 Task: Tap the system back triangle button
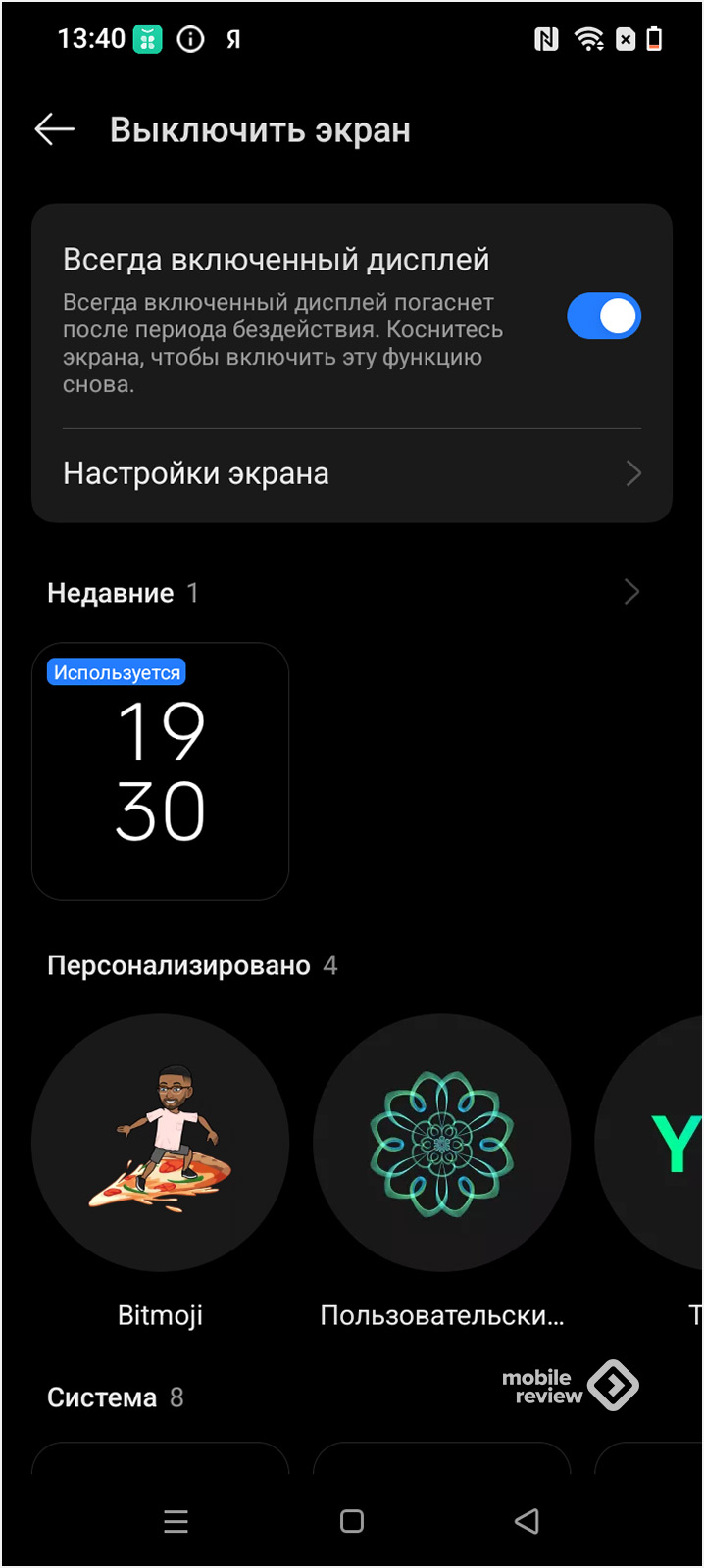(528, 1521)
